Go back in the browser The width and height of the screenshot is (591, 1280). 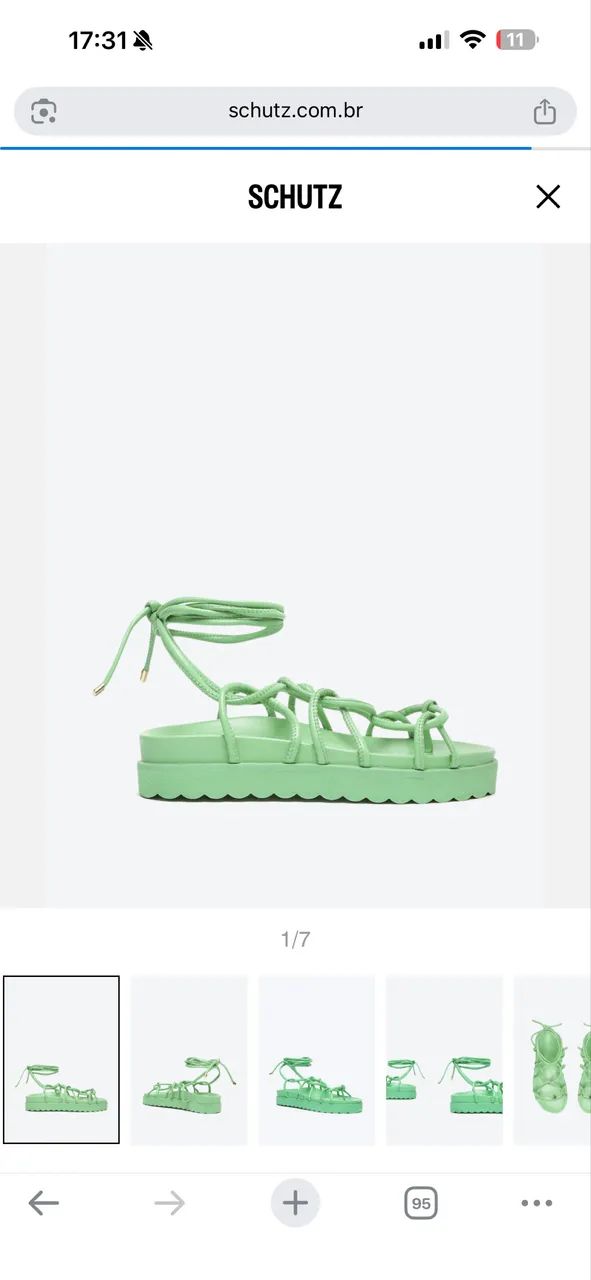tap(43, 1203)
